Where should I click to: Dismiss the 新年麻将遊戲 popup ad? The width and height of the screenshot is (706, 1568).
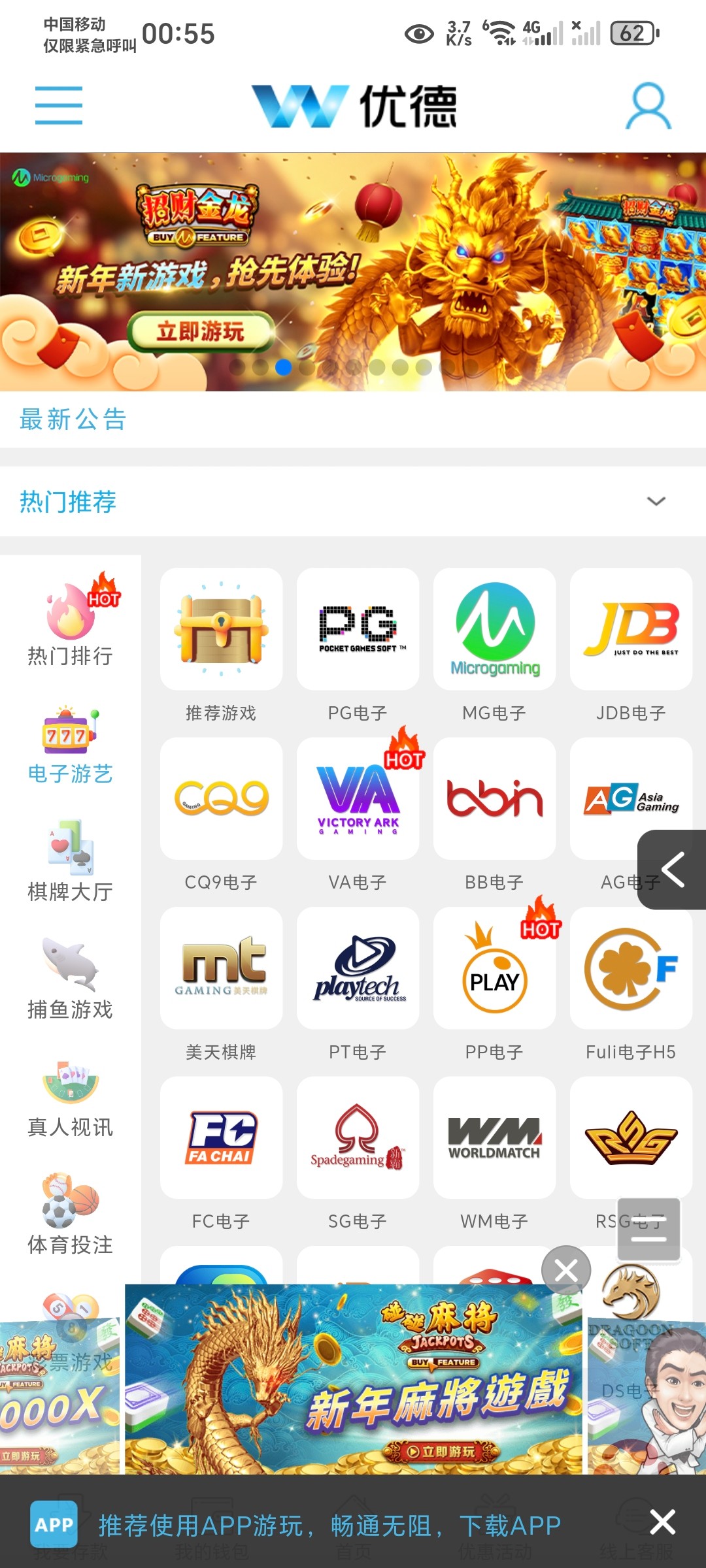(x=566, y=1269)
